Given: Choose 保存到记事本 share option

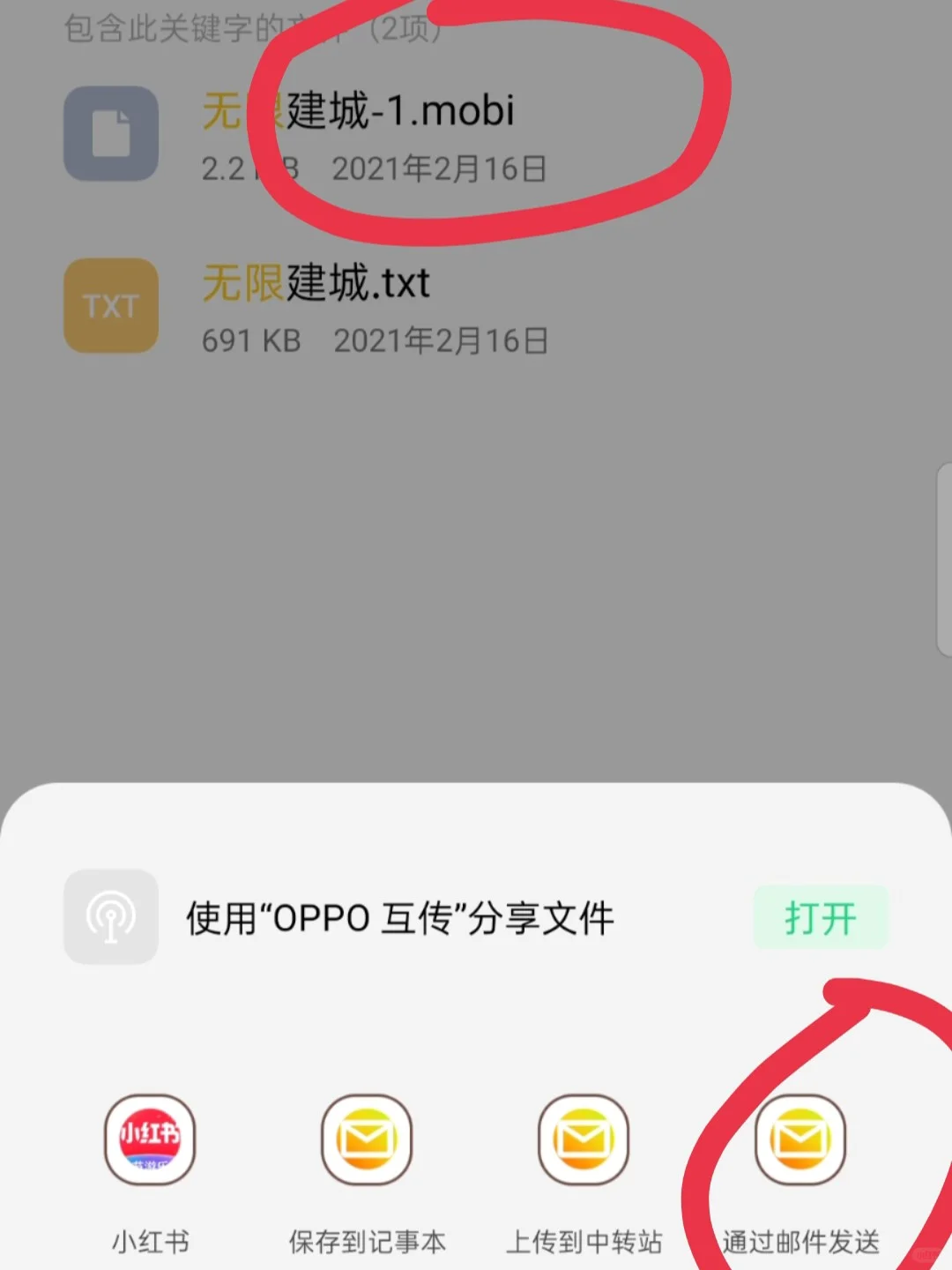Looking at the screenshot, I should click(x=367, y=1139).
